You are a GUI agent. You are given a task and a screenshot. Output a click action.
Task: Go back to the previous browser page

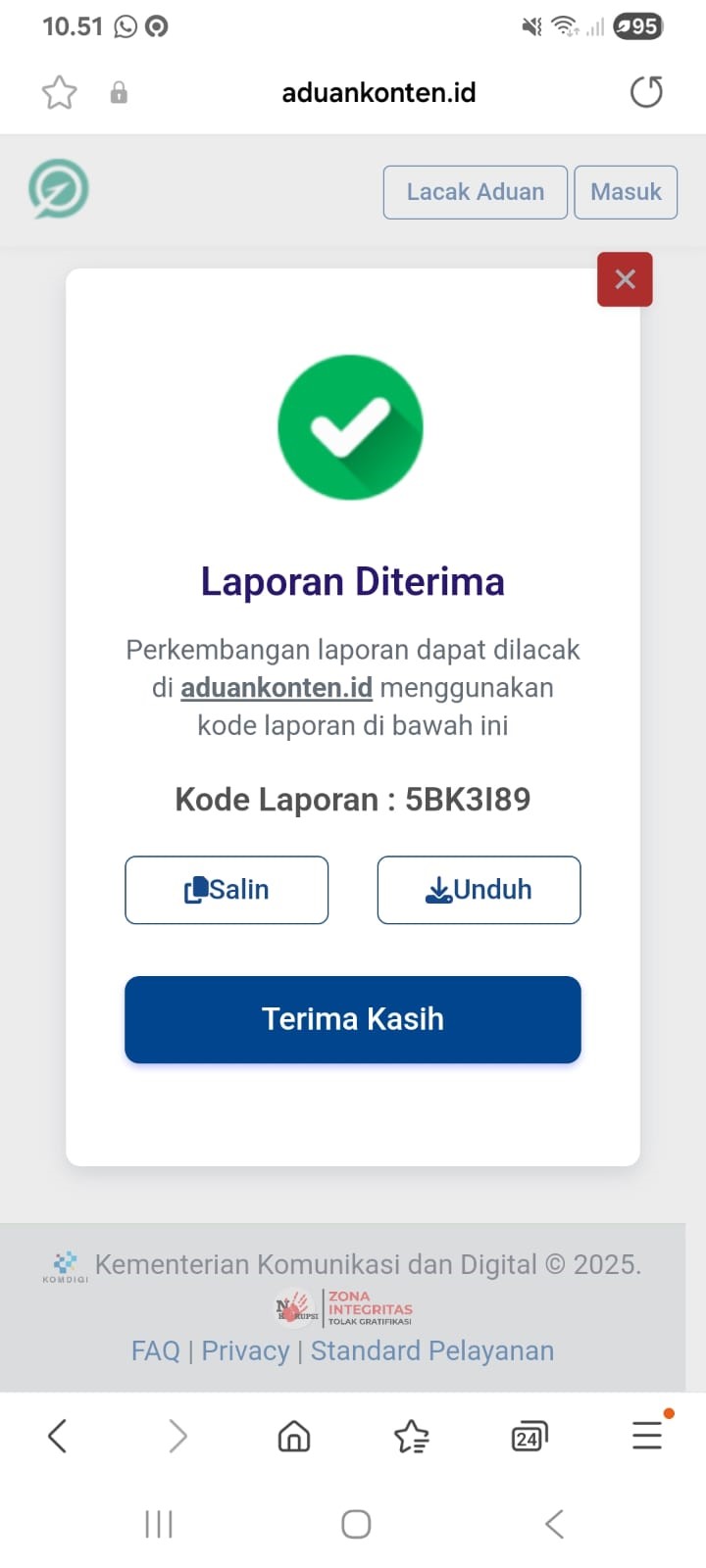coord(58,1437)
